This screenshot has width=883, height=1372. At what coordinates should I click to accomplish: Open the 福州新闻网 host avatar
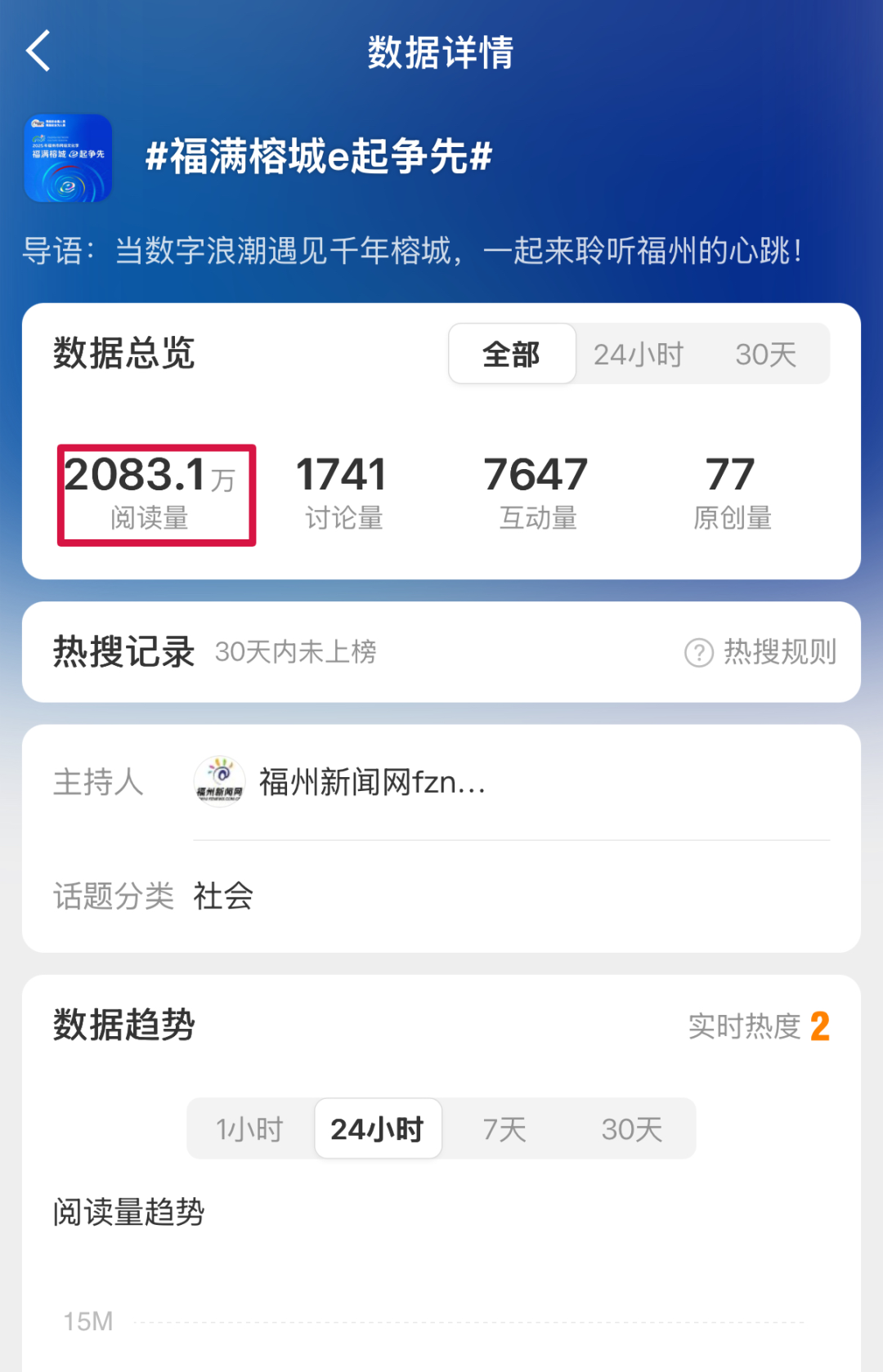(219, 782)
